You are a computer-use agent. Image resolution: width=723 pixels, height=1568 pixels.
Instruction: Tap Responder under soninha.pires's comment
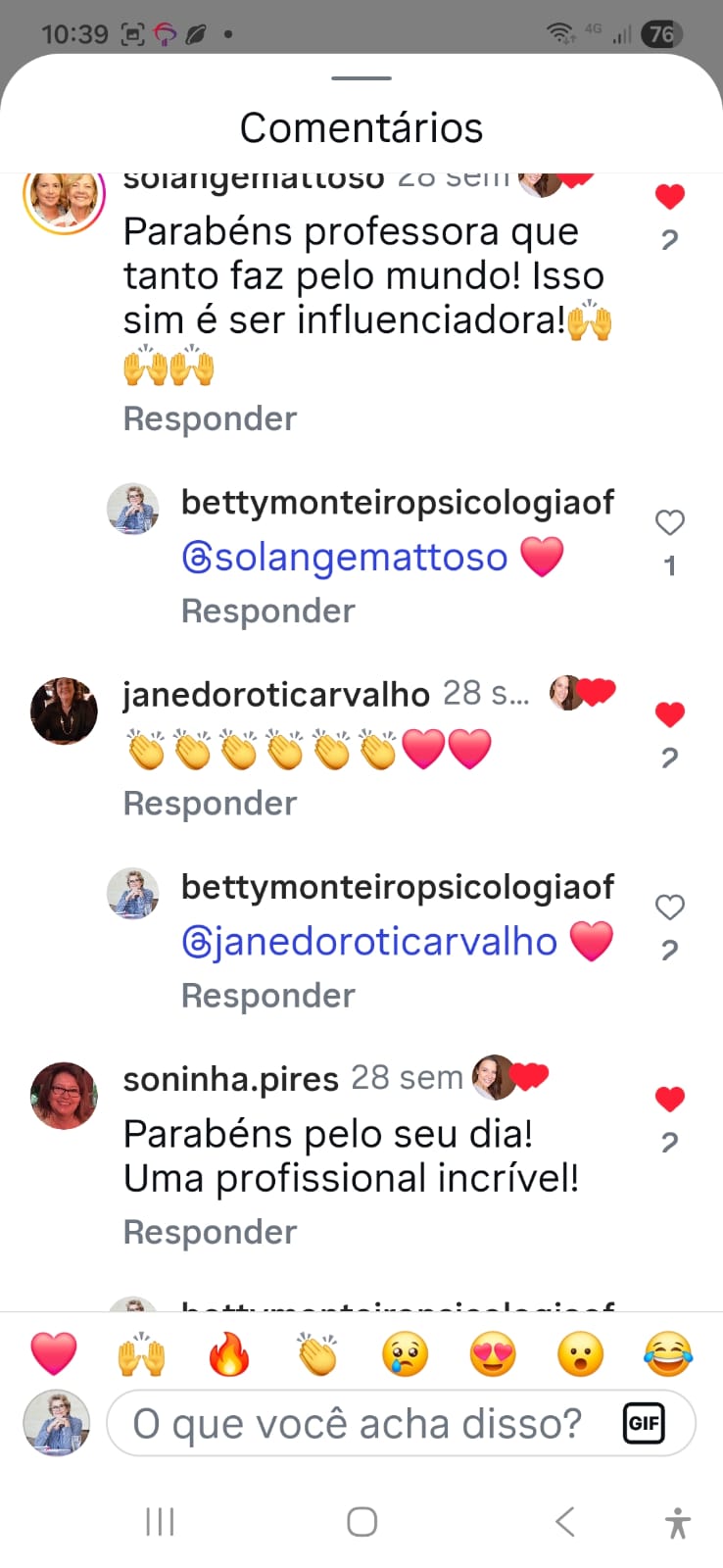(x=210, y=1232)
